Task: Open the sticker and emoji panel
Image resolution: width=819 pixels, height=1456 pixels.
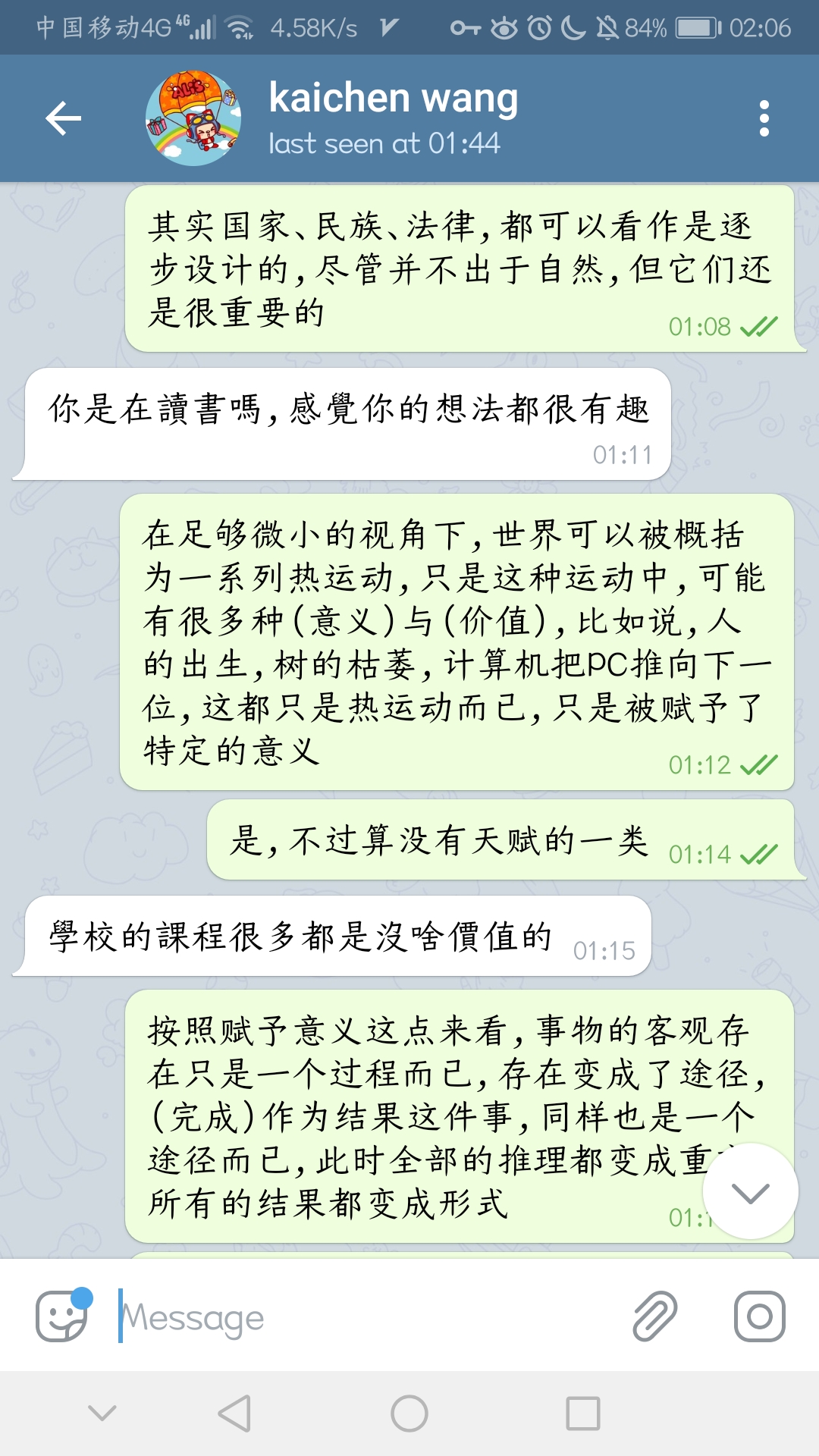Action: click(62, 1317)
